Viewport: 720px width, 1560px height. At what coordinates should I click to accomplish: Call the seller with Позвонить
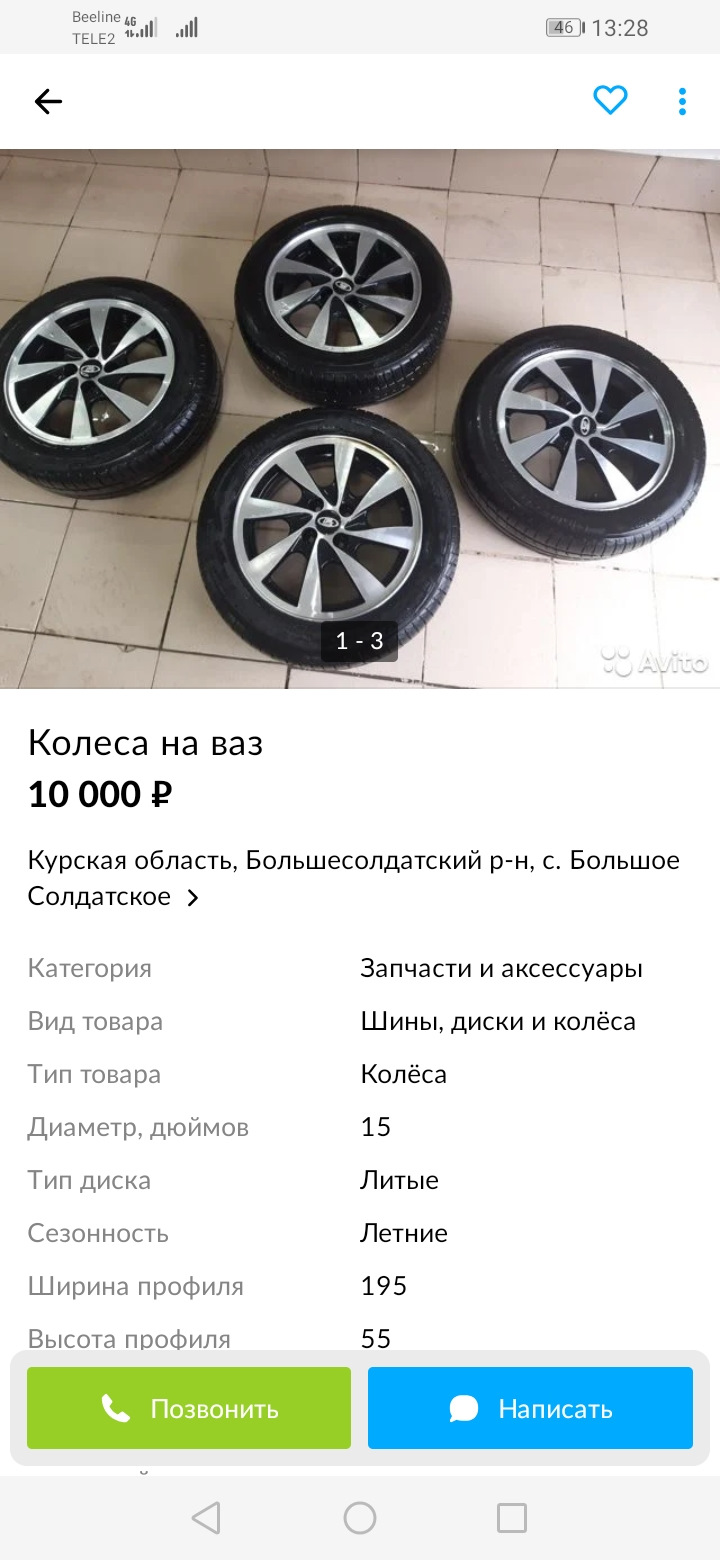click(189, 1408)
